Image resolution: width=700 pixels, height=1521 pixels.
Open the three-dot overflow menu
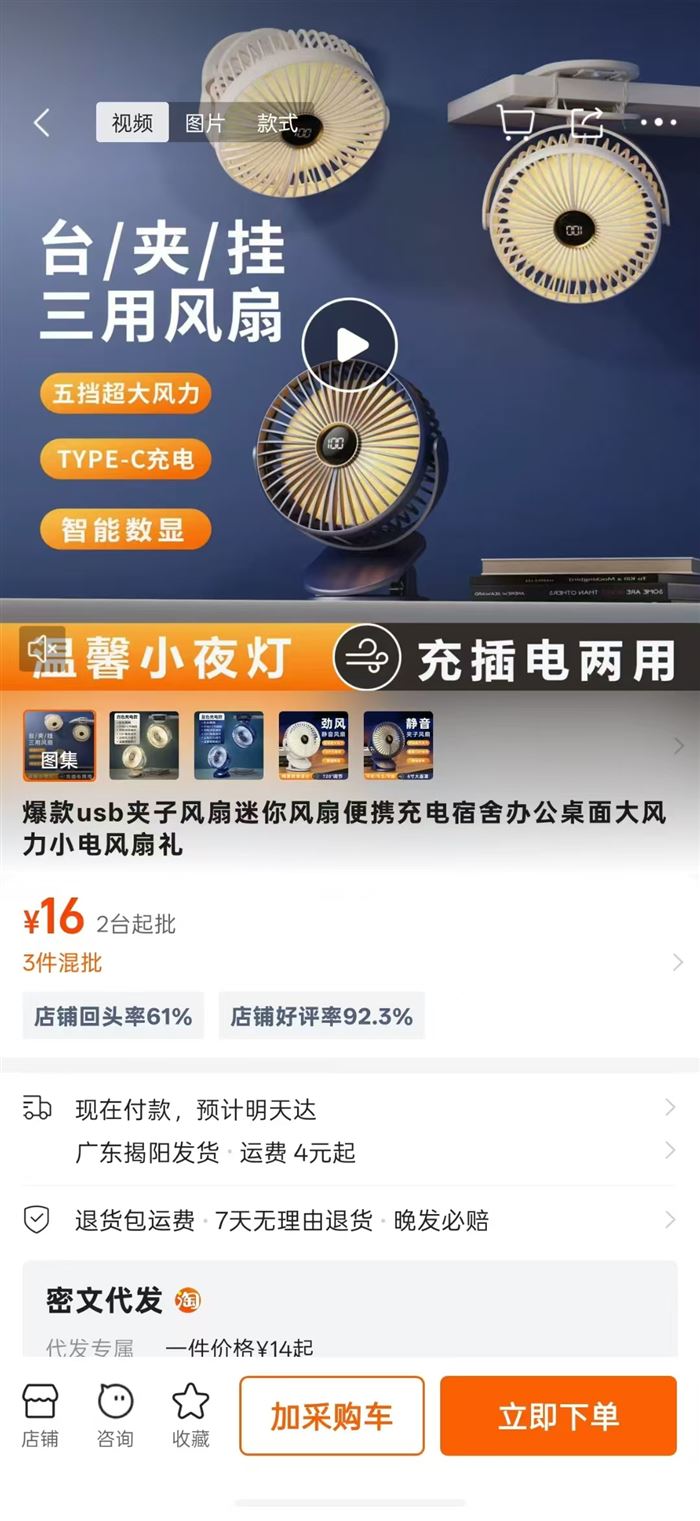point(658,123)
